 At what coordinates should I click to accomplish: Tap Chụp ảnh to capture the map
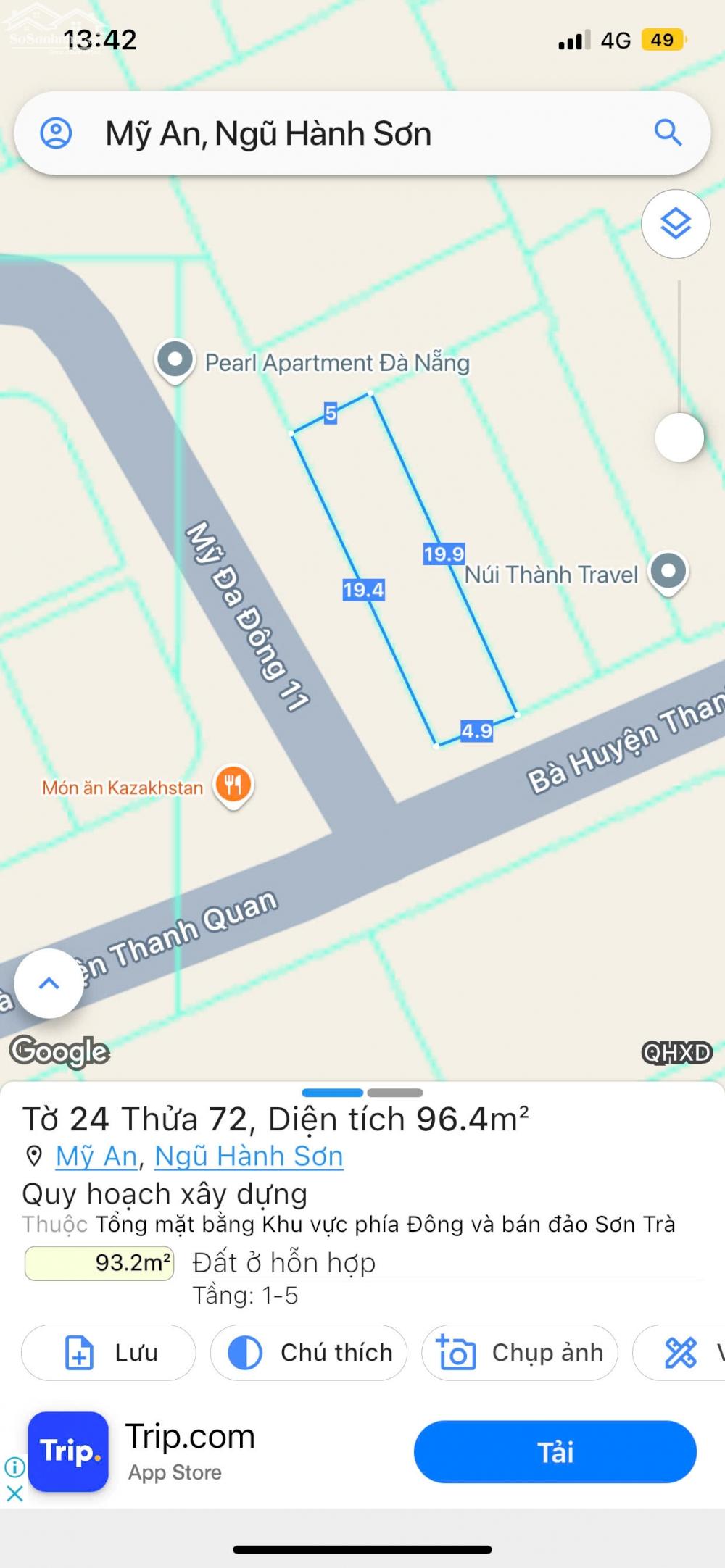point(520,1352)
